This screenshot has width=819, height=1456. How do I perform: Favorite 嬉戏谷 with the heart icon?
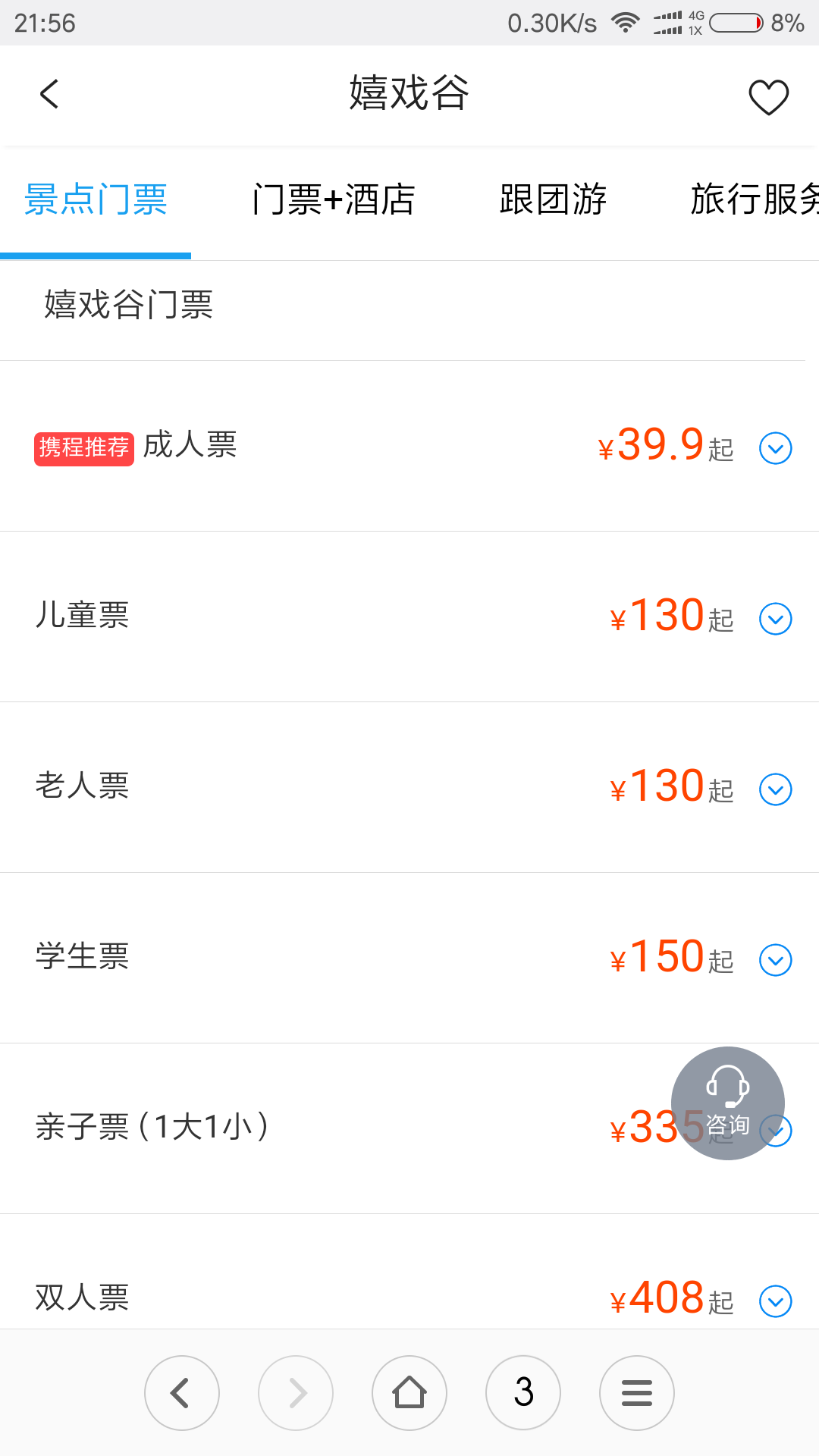coord(768,96)
